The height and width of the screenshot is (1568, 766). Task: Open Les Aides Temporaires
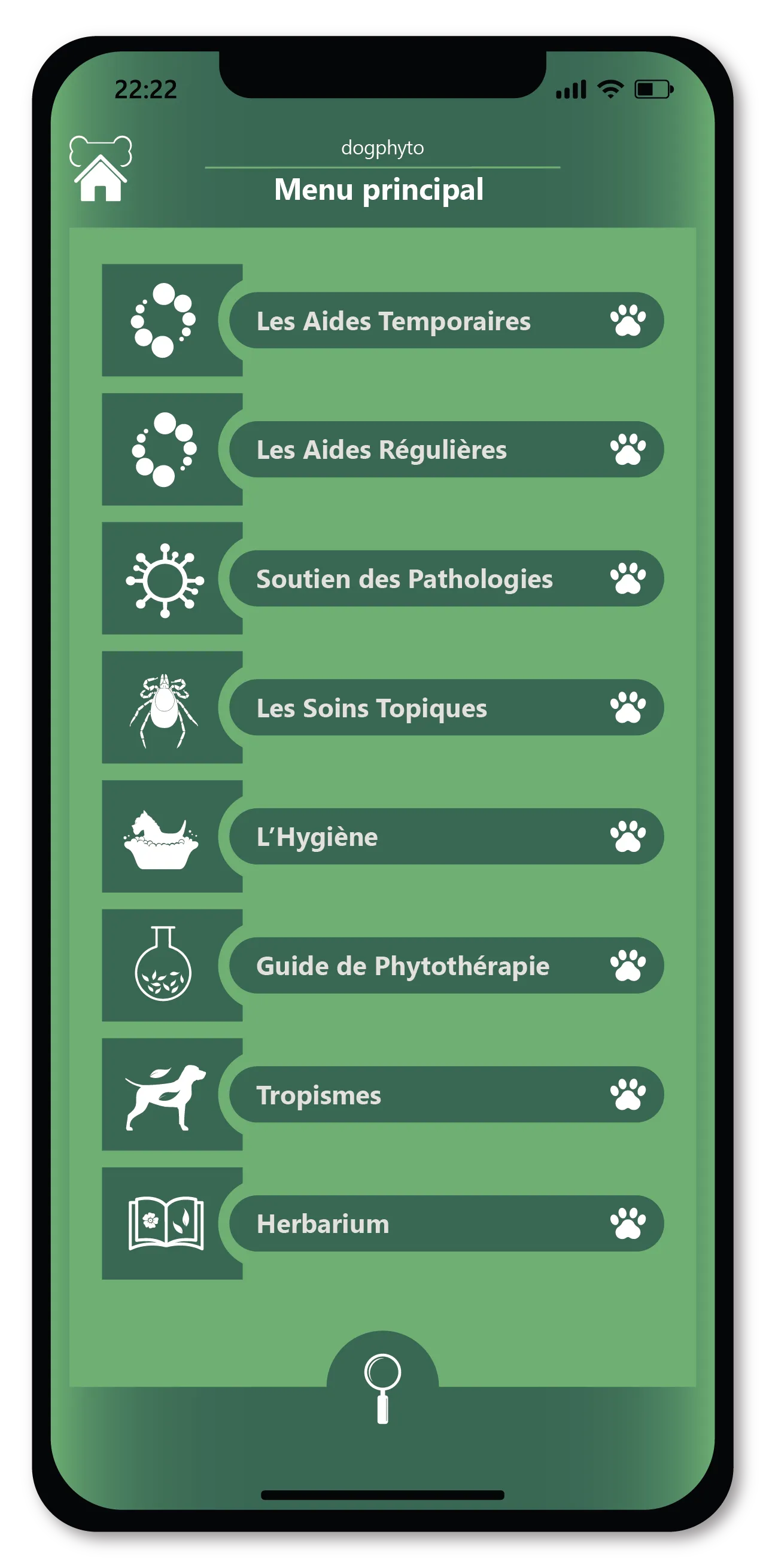pyautogui.click(x=446, y=321)
